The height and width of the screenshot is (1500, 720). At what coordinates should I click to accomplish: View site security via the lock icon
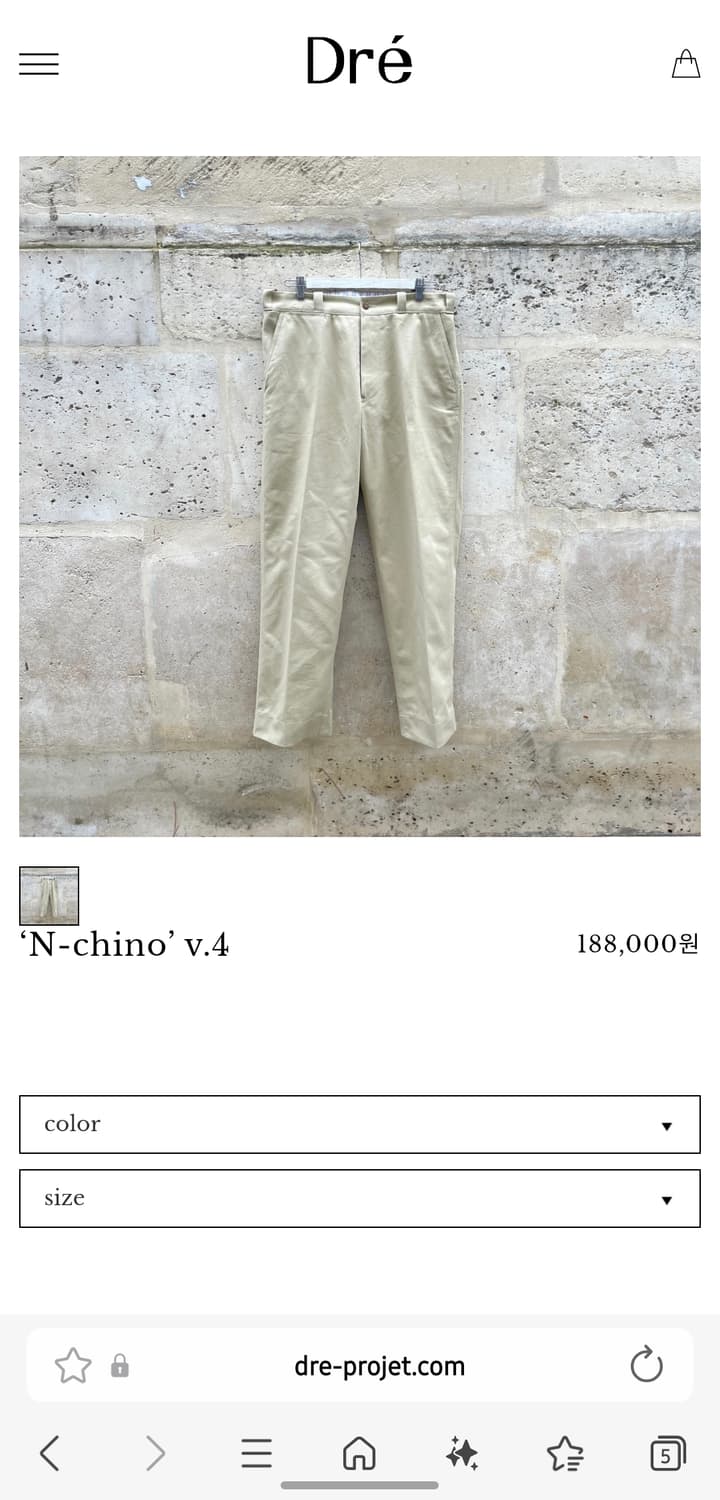click(120, 1364)
